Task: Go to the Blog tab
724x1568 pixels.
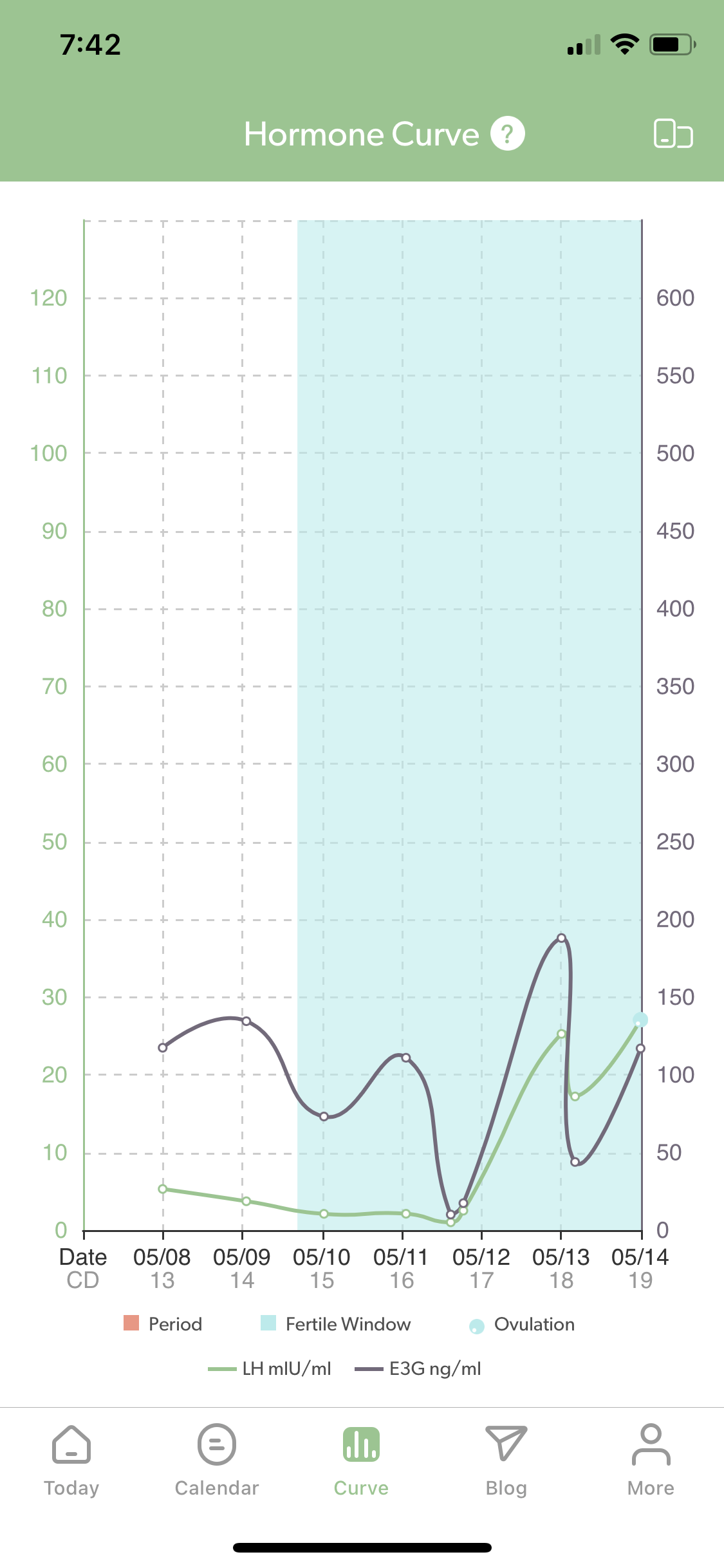Action: point(506,1460)
